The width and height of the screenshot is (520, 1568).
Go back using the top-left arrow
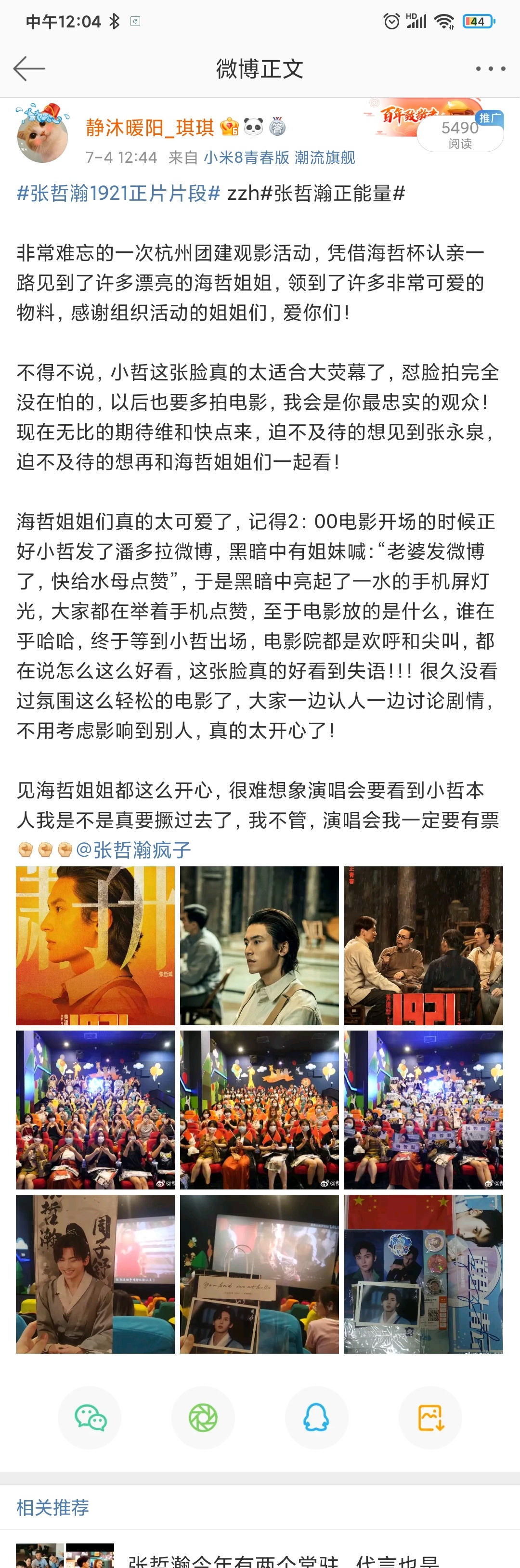click(28, 69)
